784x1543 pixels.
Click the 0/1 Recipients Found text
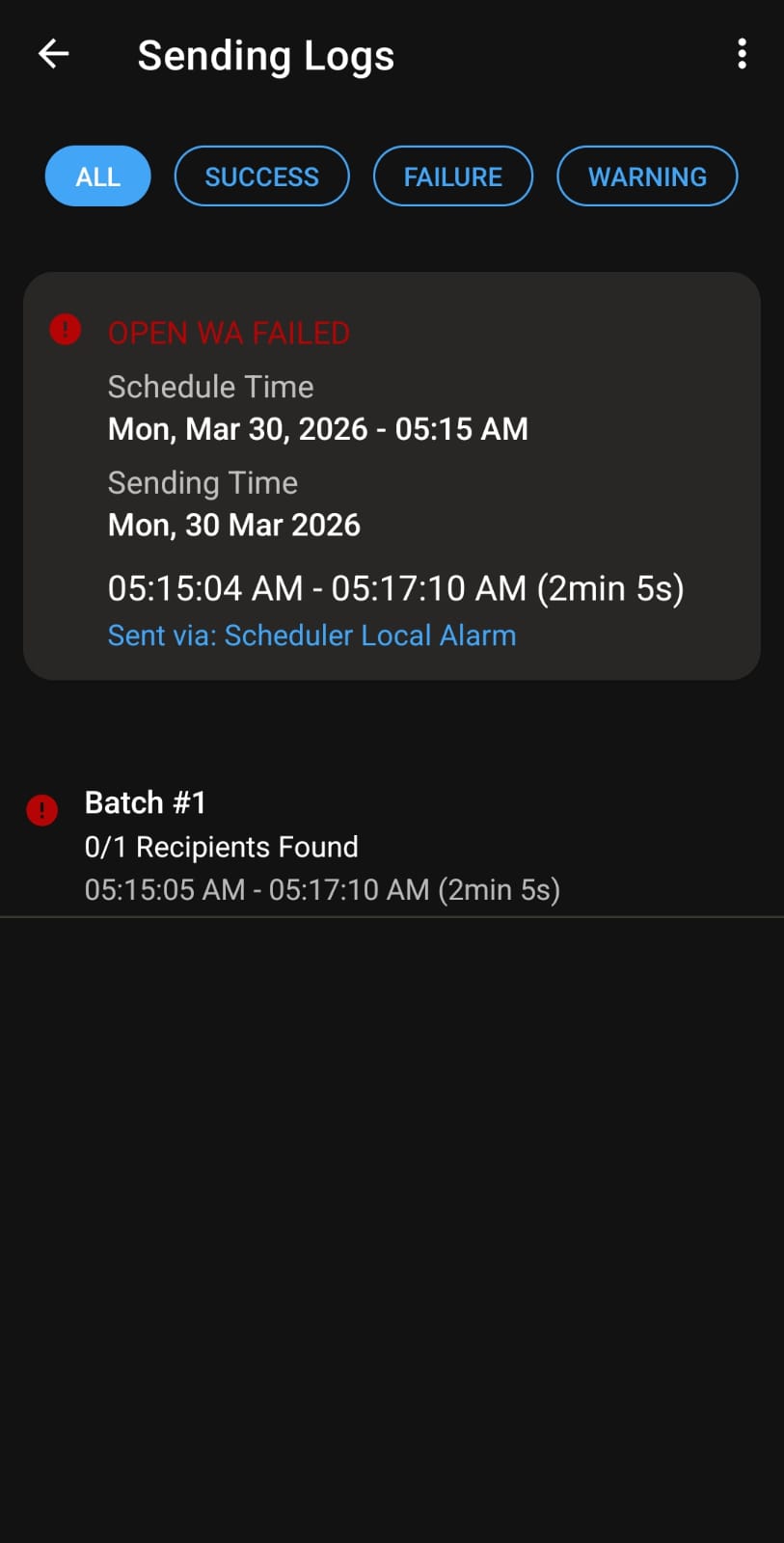[222, 847]
